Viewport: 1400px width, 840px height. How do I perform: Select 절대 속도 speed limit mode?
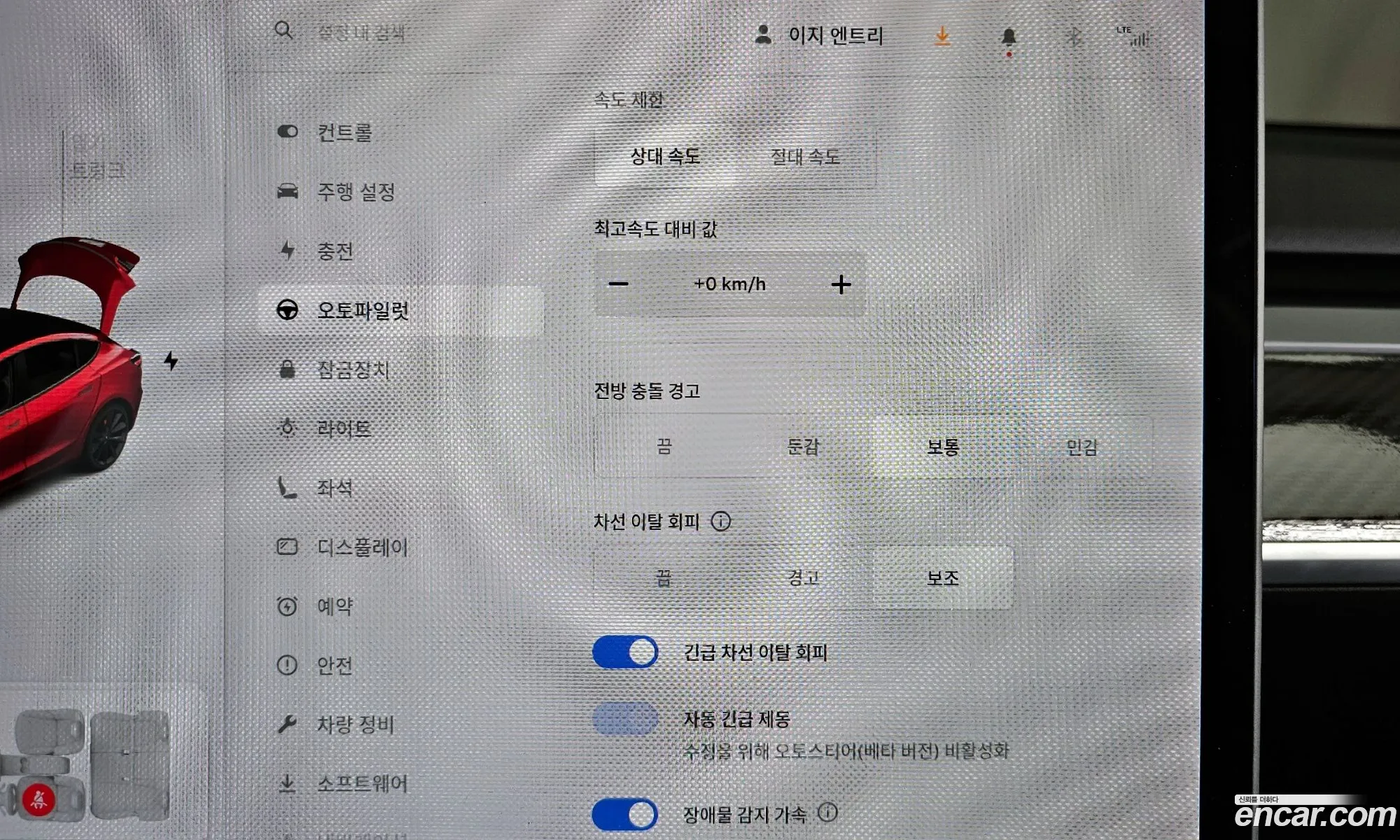pos(805,157)
